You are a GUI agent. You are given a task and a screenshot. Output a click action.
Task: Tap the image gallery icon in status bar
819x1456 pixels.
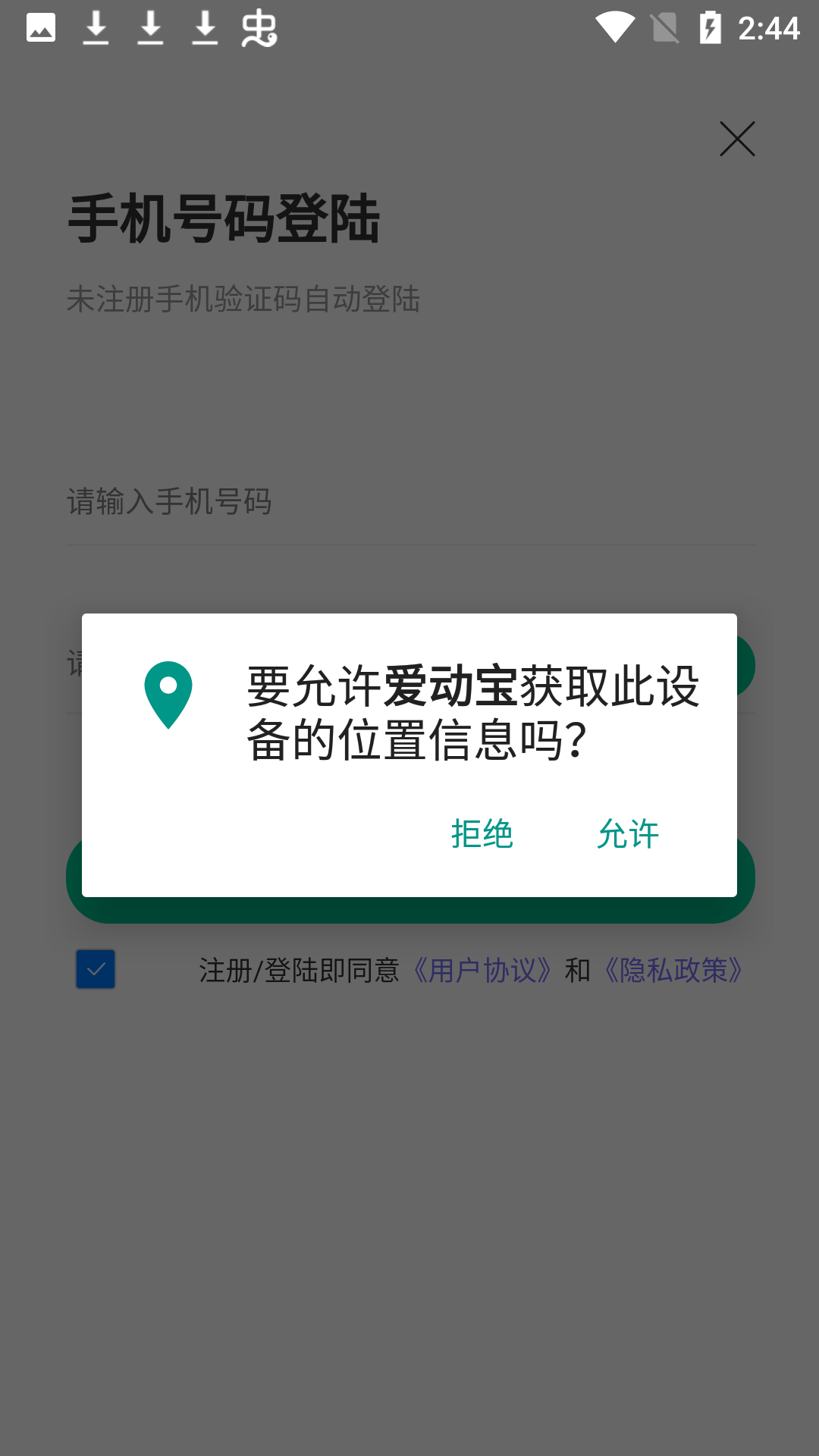41,29
